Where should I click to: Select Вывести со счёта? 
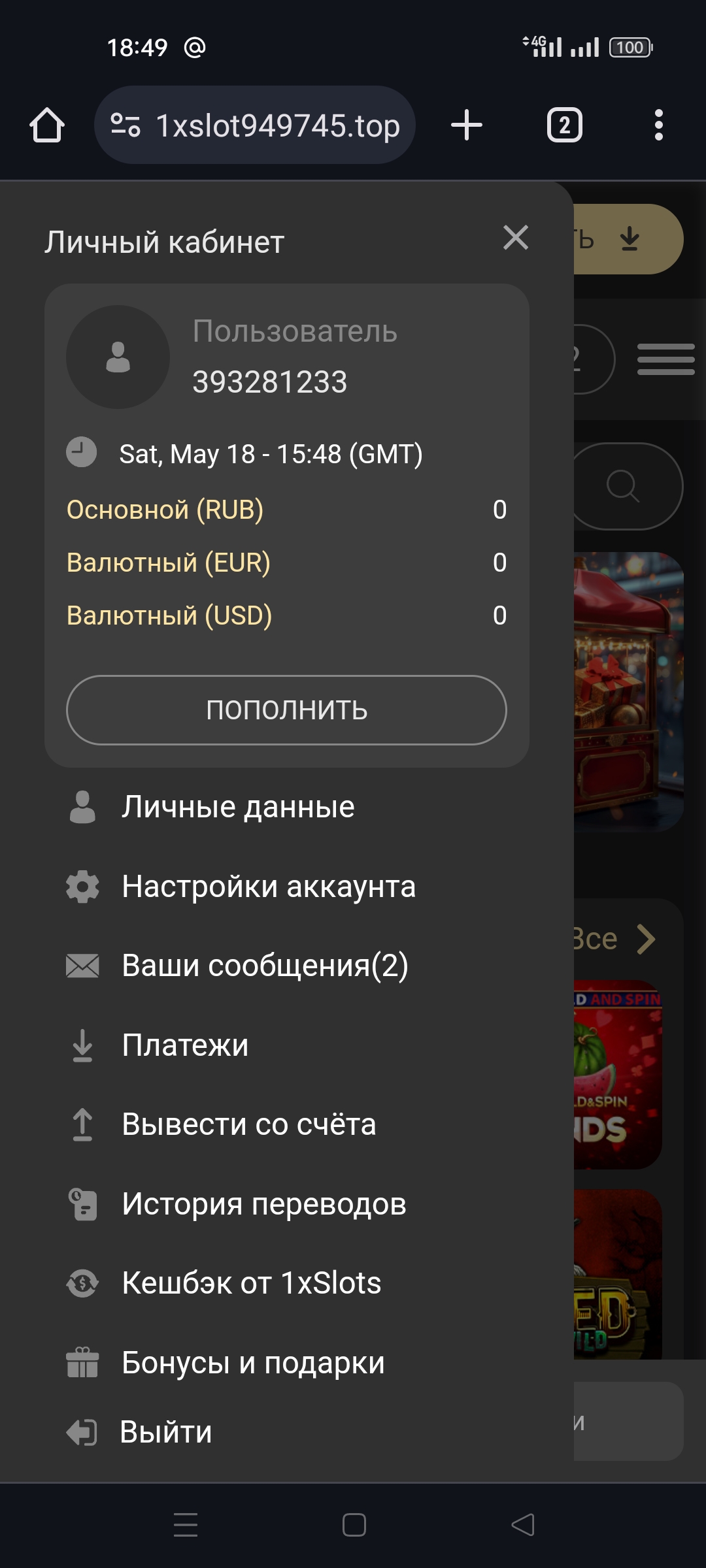(248, 1124)
